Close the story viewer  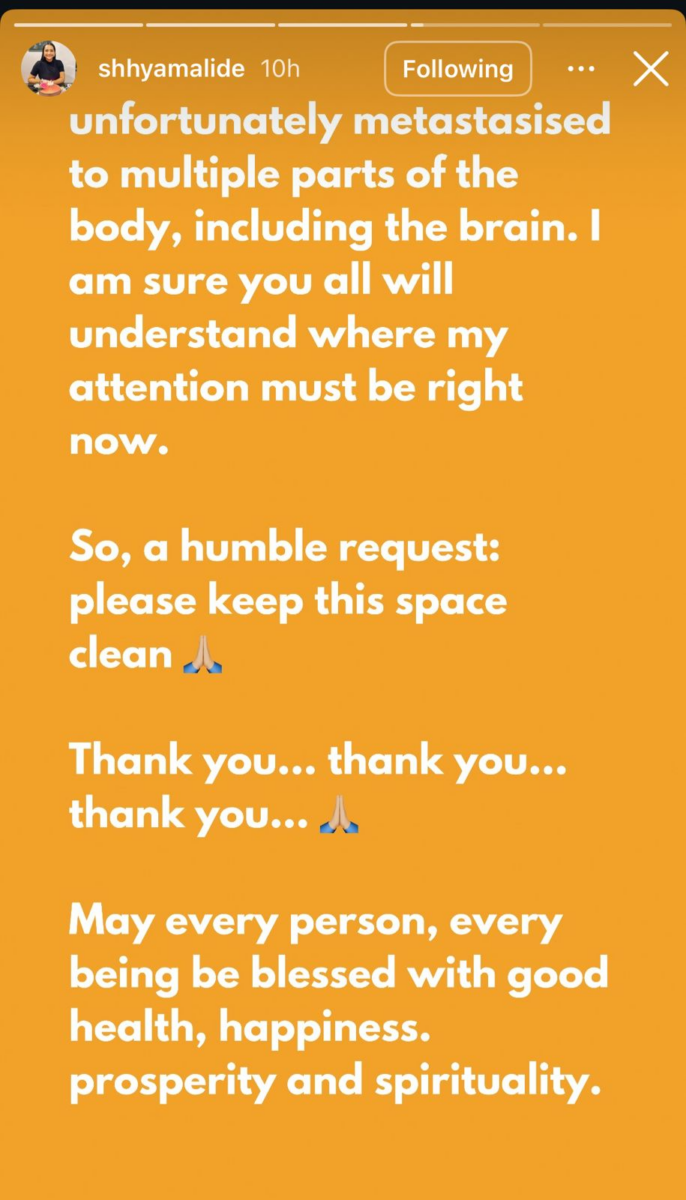[651, 69]
